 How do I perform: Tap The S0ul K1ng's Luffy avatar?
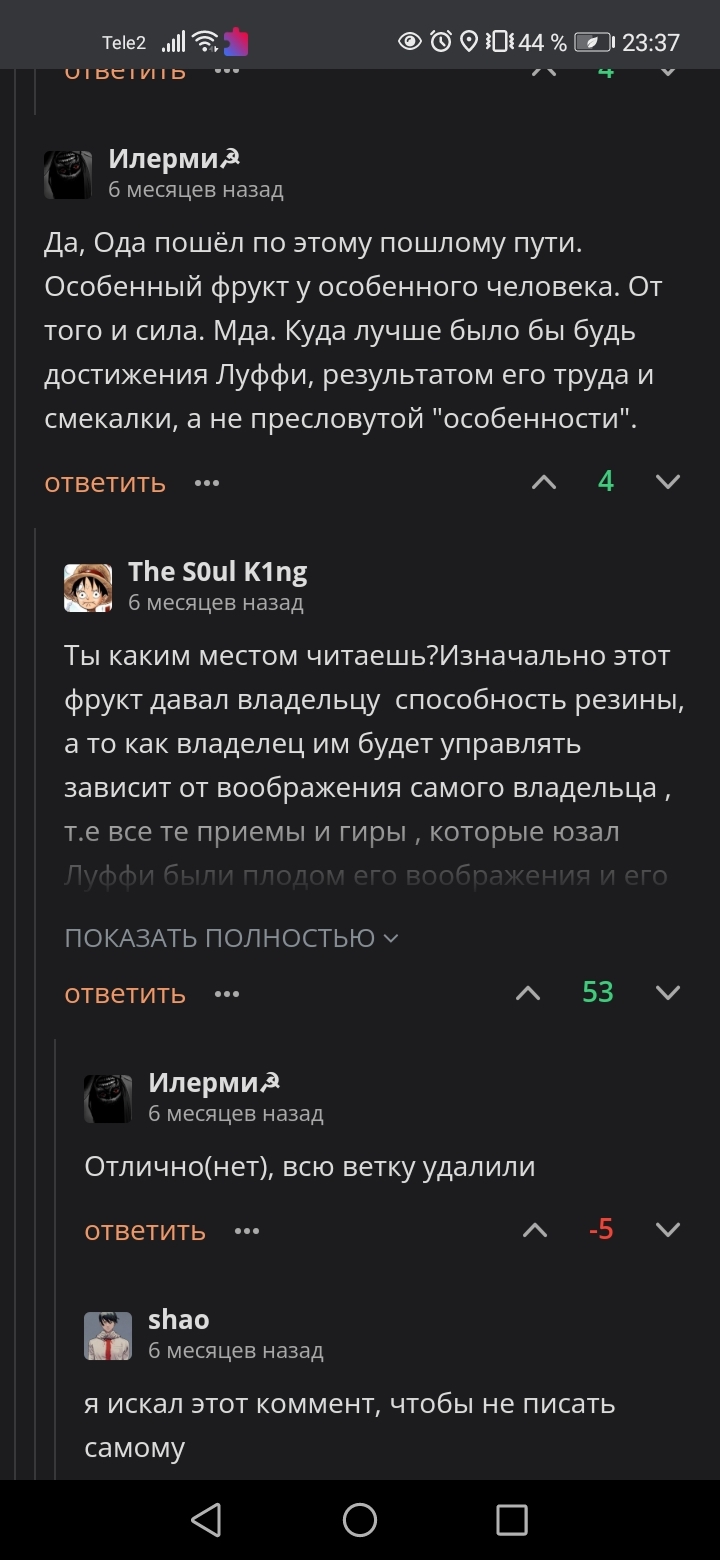(88, 587)
